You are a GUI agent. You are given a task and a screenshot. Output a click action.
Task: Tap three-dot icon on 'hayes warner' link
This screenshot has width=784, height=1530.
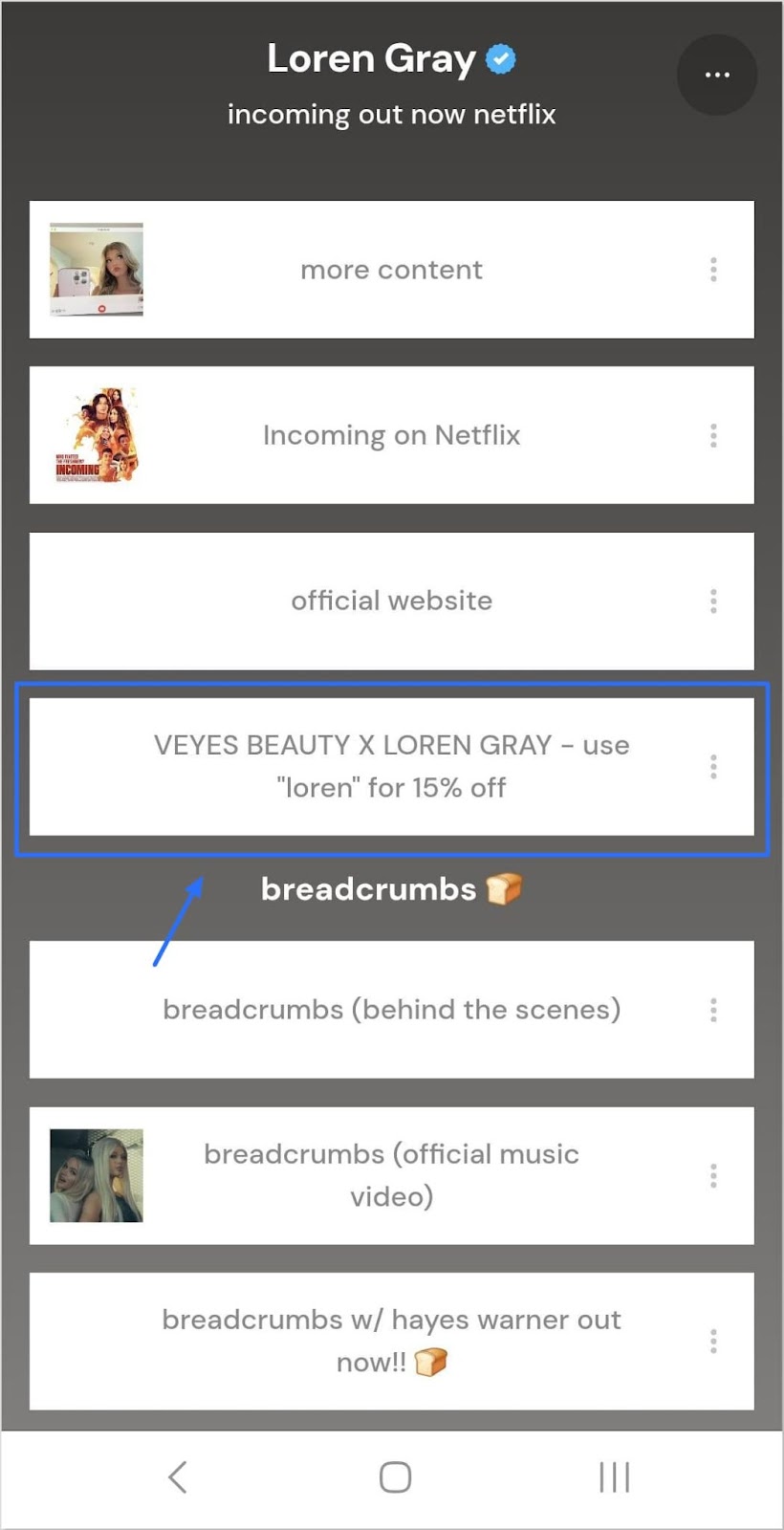713,1341
